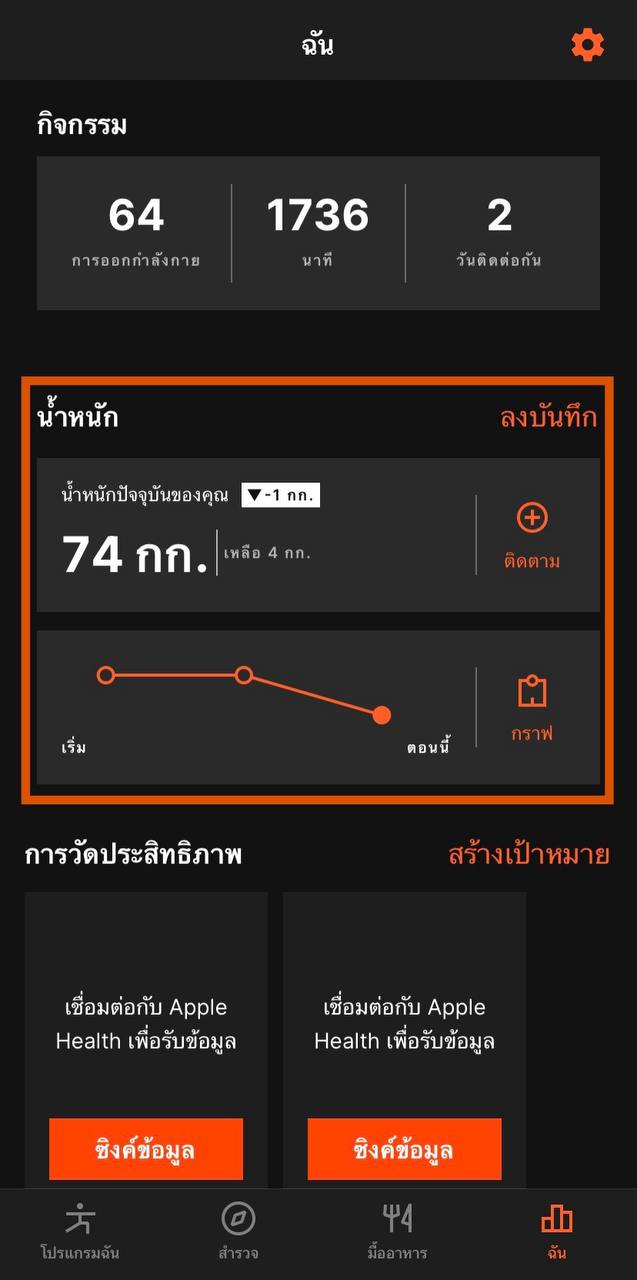Switch to the โปรแกรมฉัน tab
637x1280 pixels.
tap(80, 1232)
